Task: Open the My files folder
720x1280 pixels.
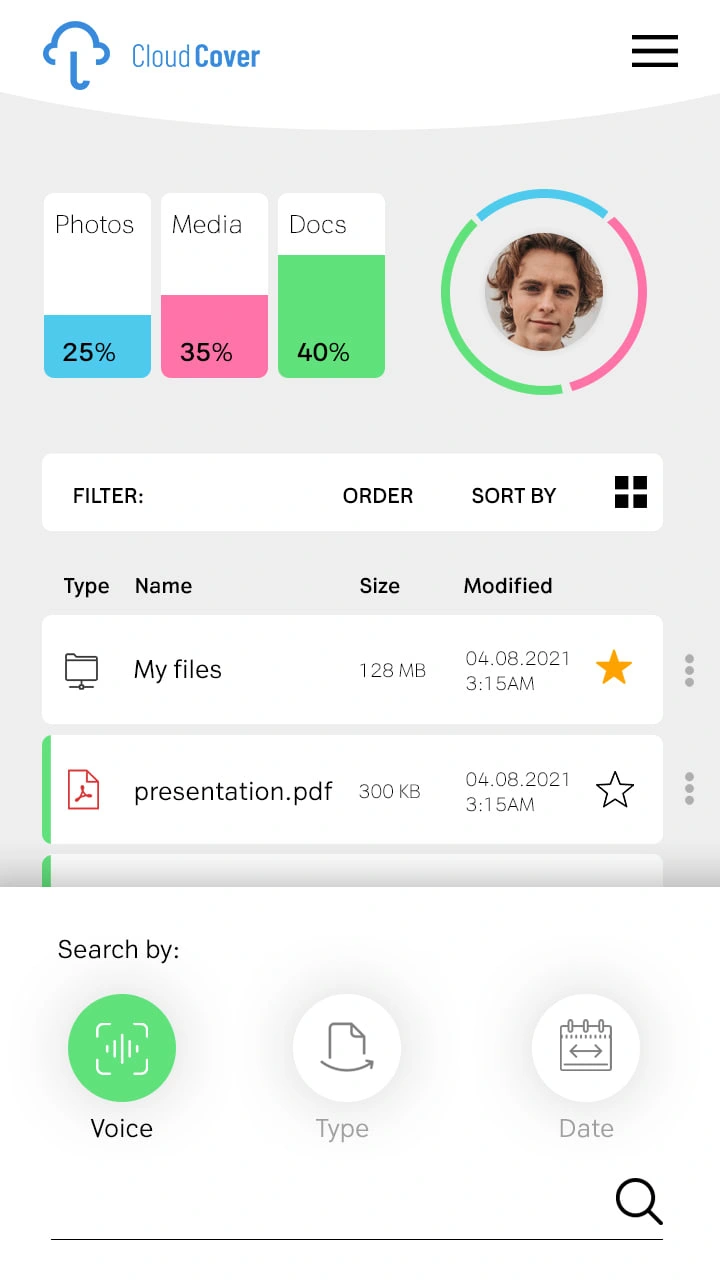Action: tap(352, 669)
